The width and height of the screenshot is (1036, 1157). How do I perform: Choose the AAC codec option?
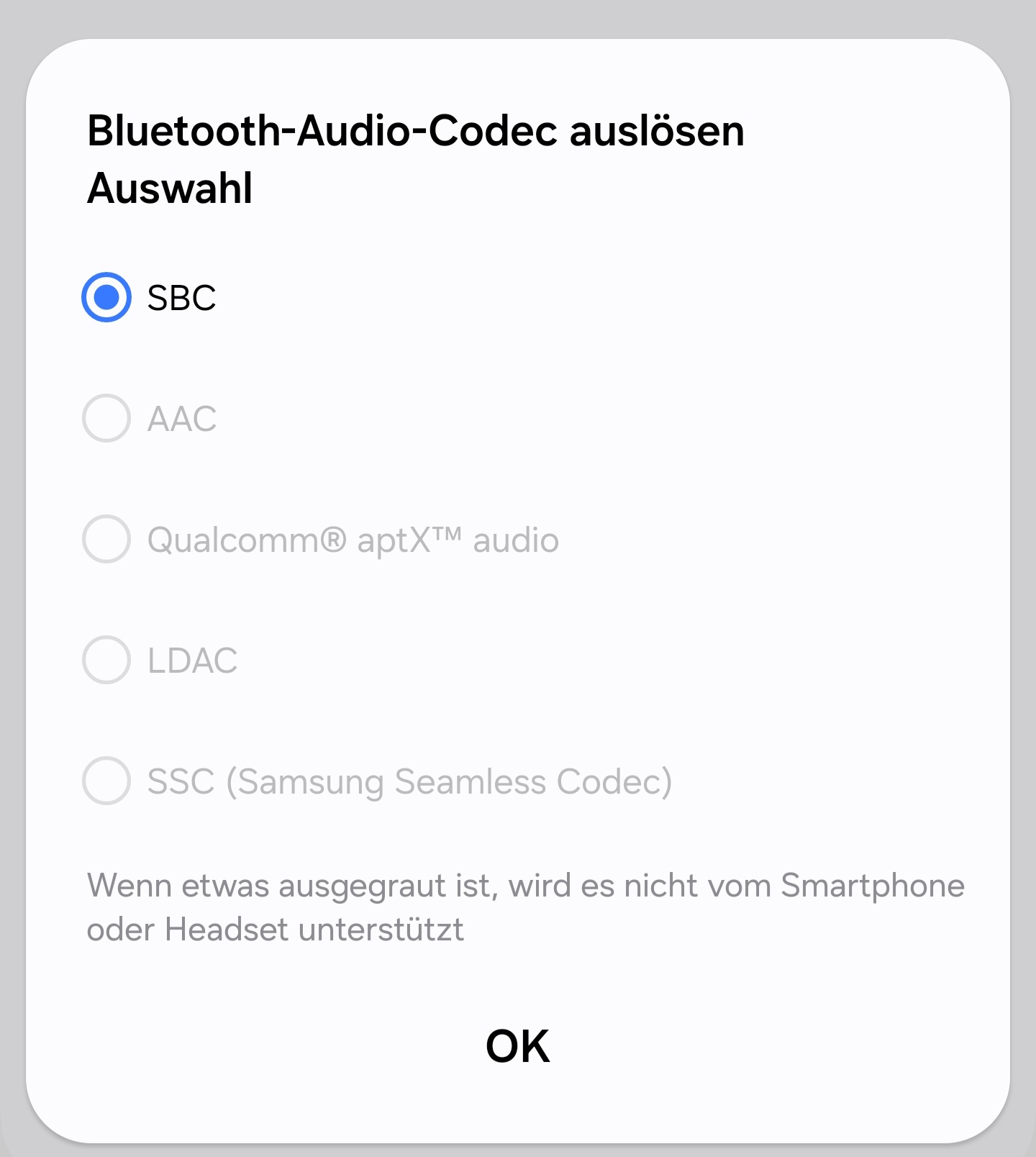[106, 418]
